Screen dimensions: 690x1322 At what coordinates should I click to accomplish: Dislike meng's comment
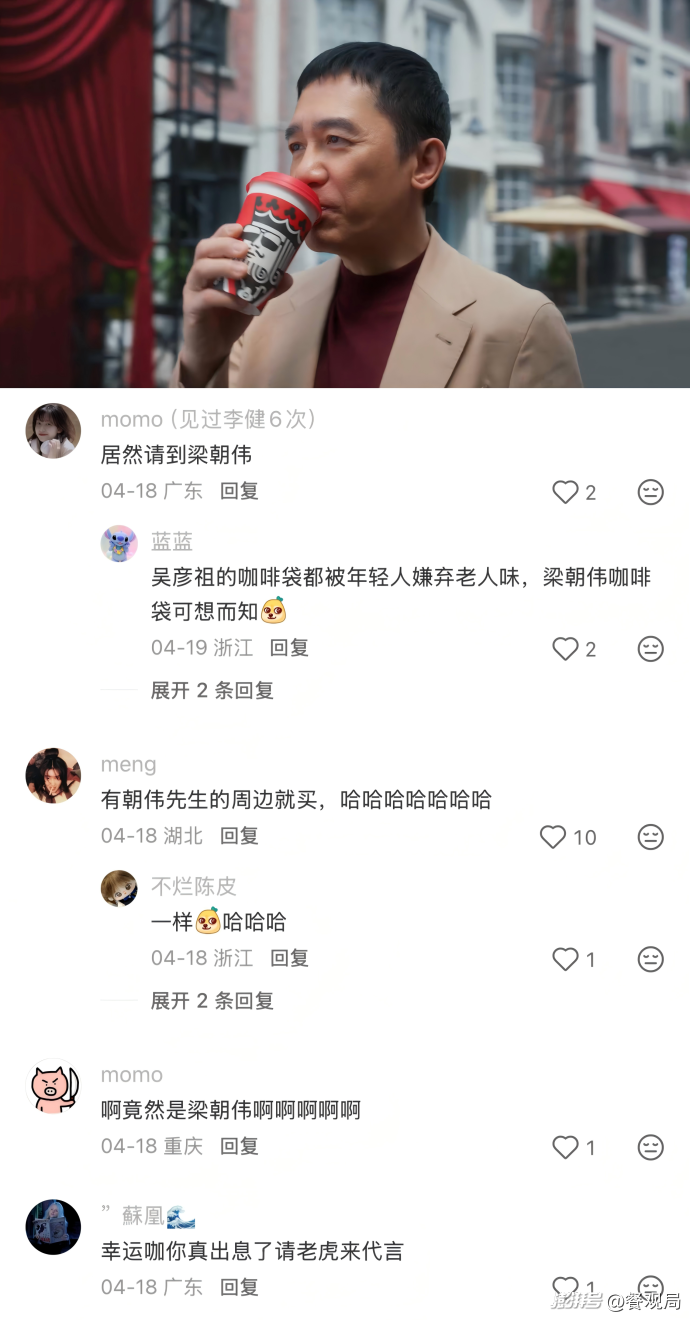651,837
